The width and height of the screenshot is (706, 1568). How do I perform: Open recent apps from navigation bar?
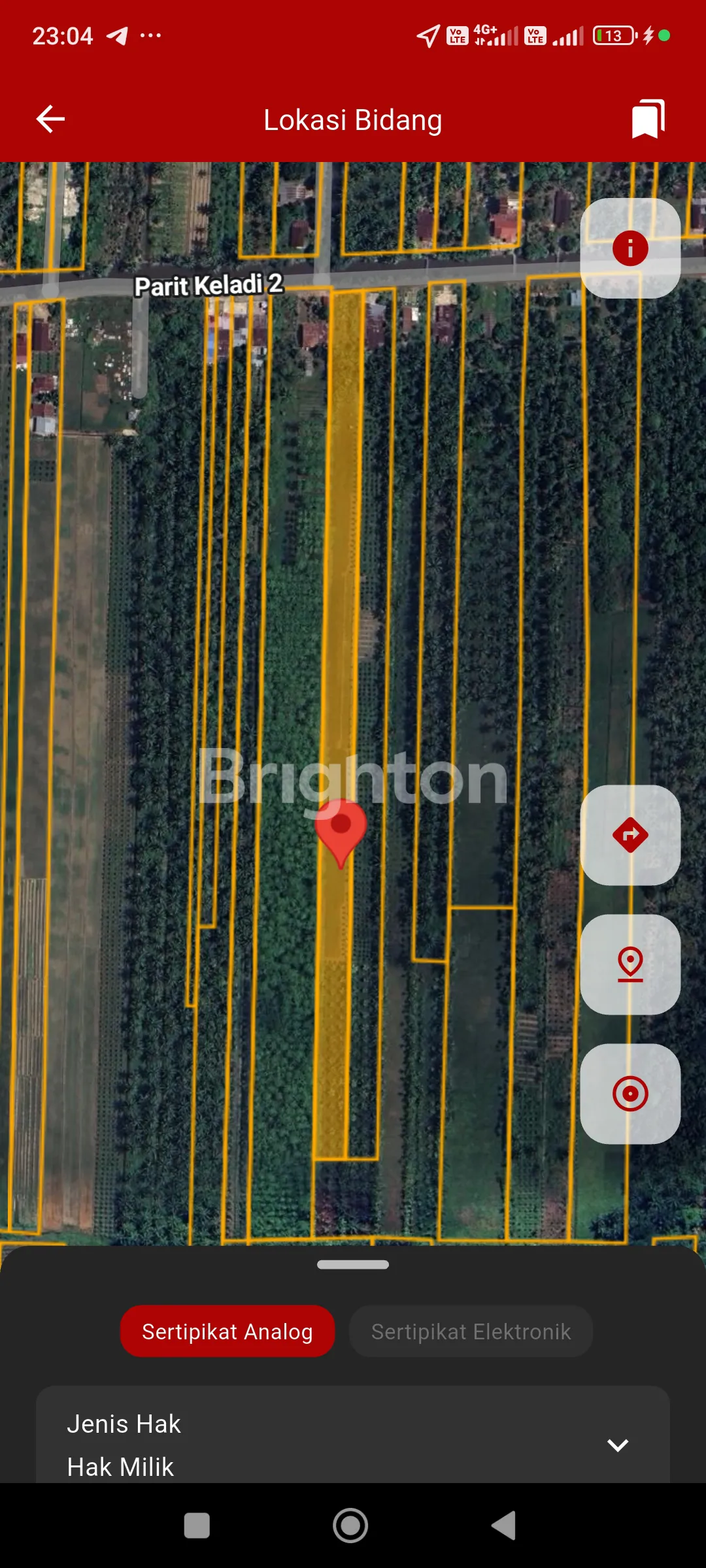[x=197, y=1526]
